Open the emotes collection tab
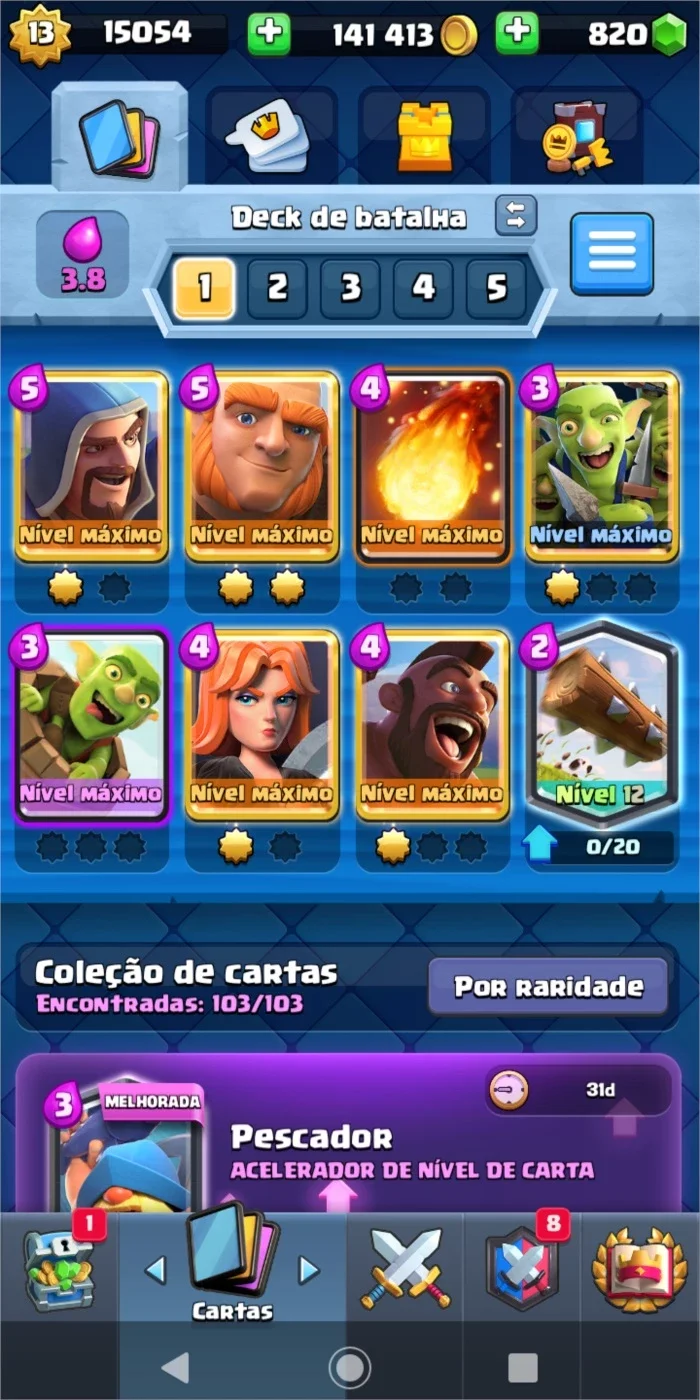700x1400 pixels. 272,137
